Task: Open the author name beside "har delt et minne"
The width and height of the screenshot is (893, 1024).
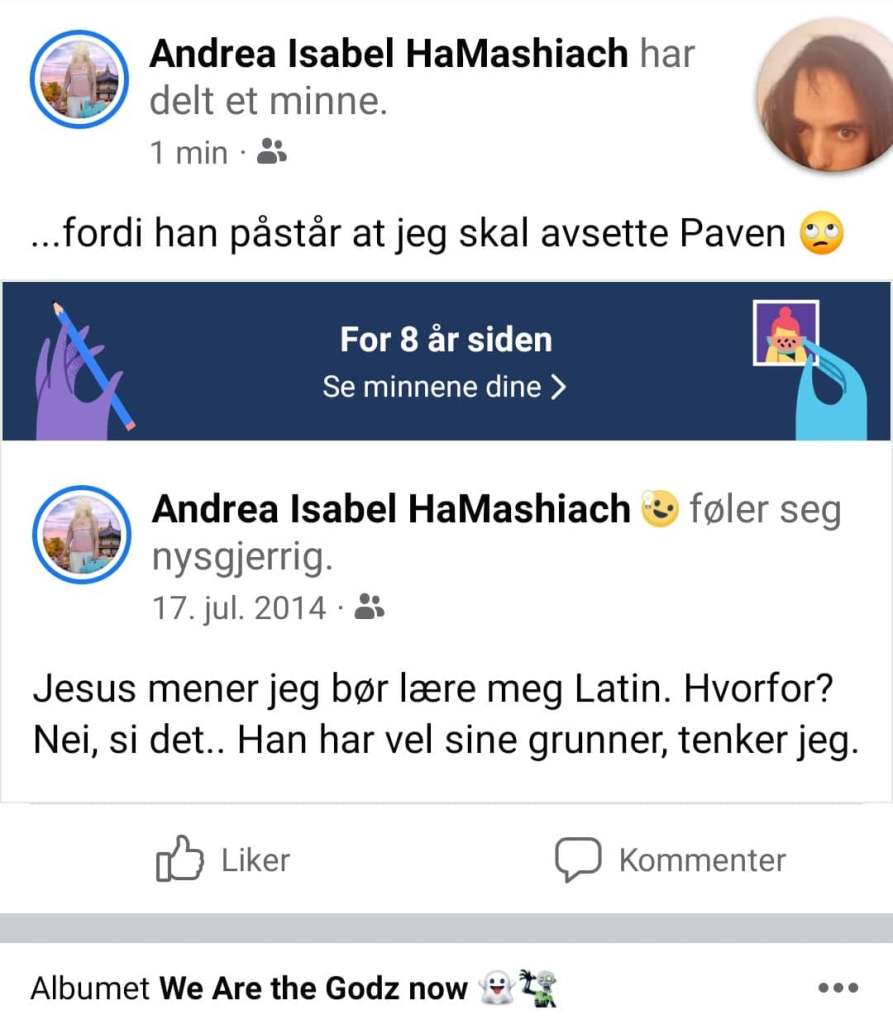Action: (x=389, y=54)
